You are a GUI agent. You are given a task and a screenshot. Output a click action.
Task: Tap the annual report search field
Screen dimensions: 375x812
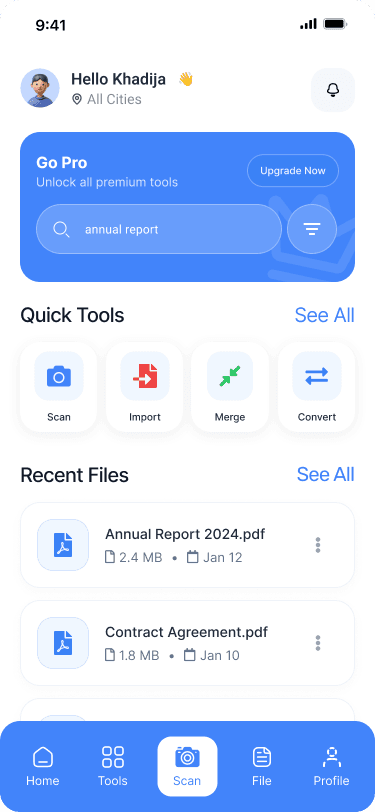point(158,229)
